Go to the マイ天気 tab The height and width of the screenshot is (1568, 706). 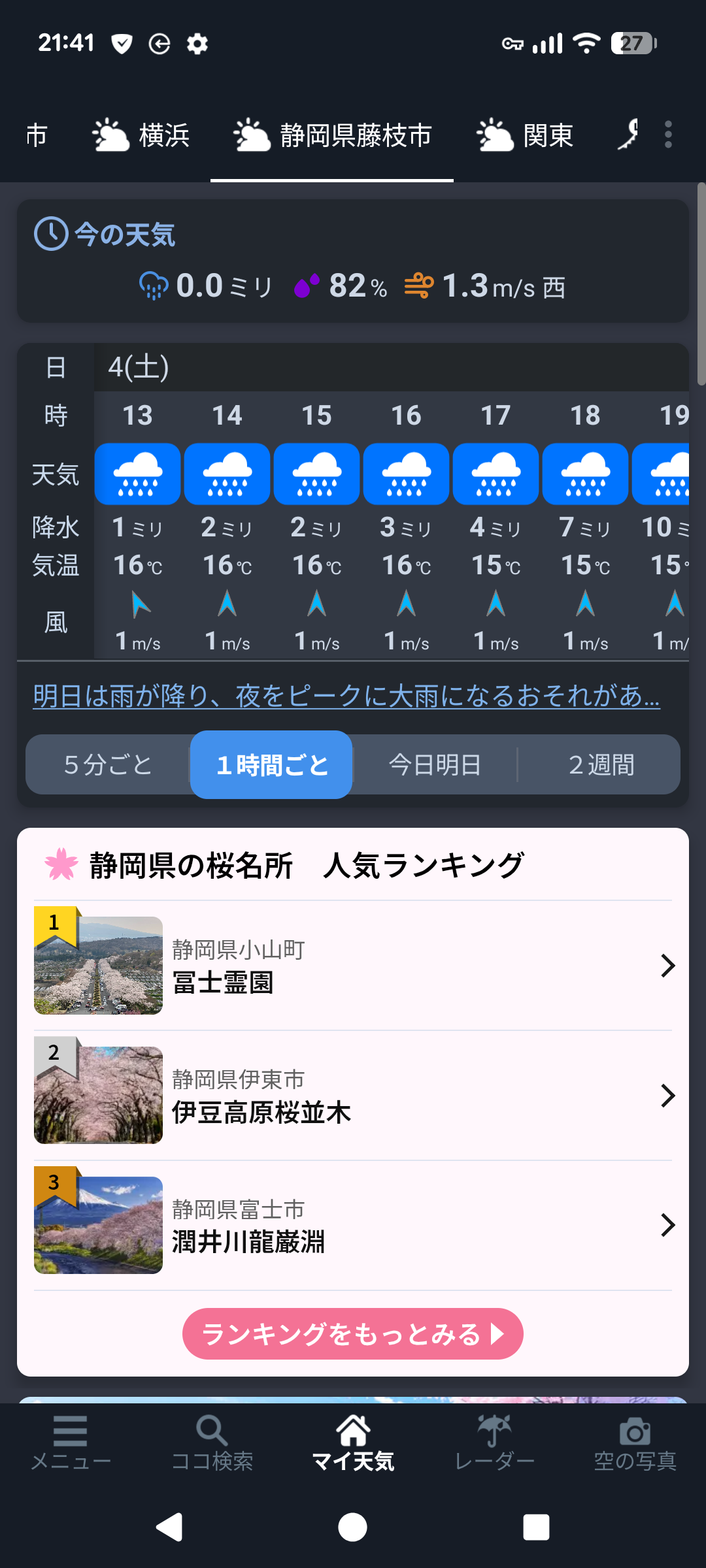tap(353, 1444)
